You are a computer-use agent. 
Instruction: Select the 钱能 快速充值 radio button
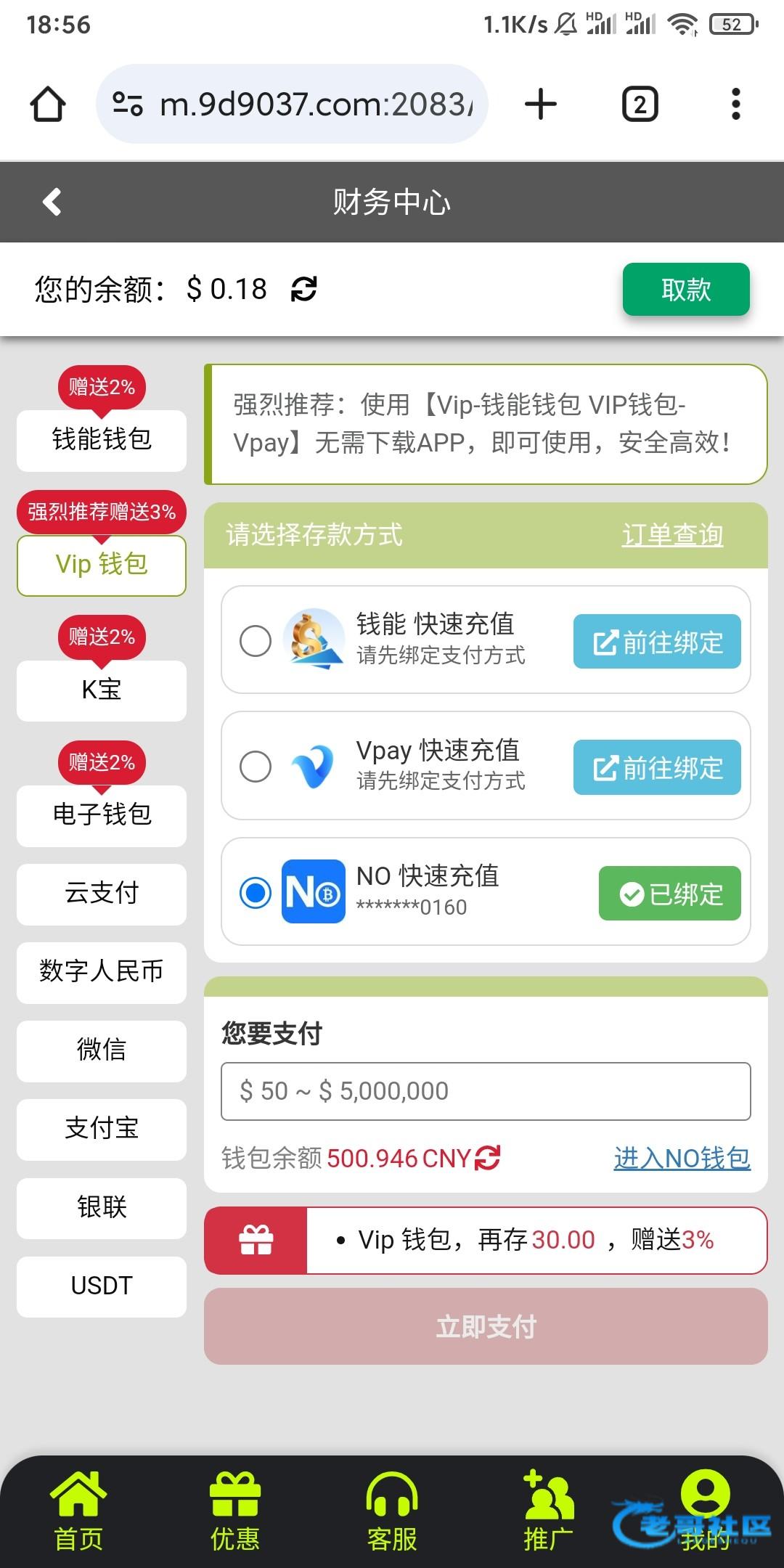click(256, 641)
